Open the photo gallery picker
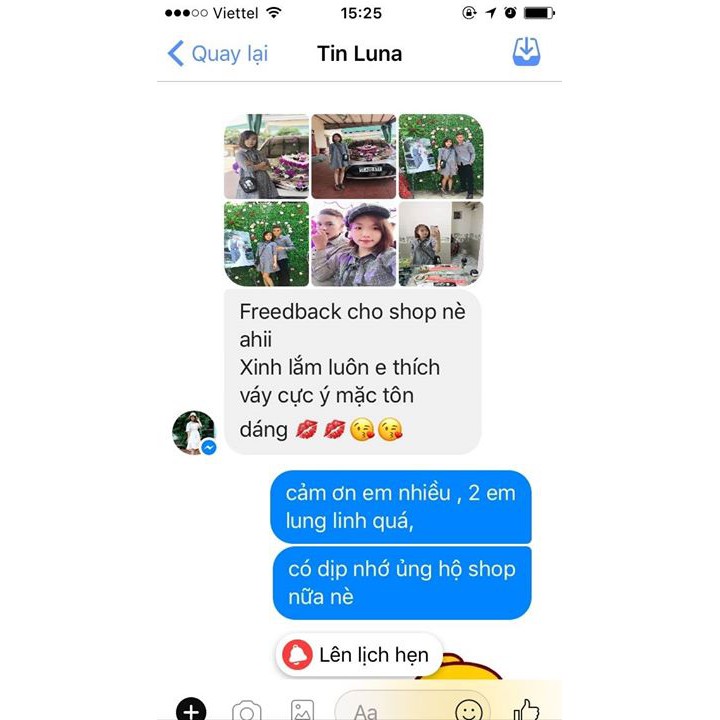The height and width of the screenshot is (720, 720). pos(302,710)
